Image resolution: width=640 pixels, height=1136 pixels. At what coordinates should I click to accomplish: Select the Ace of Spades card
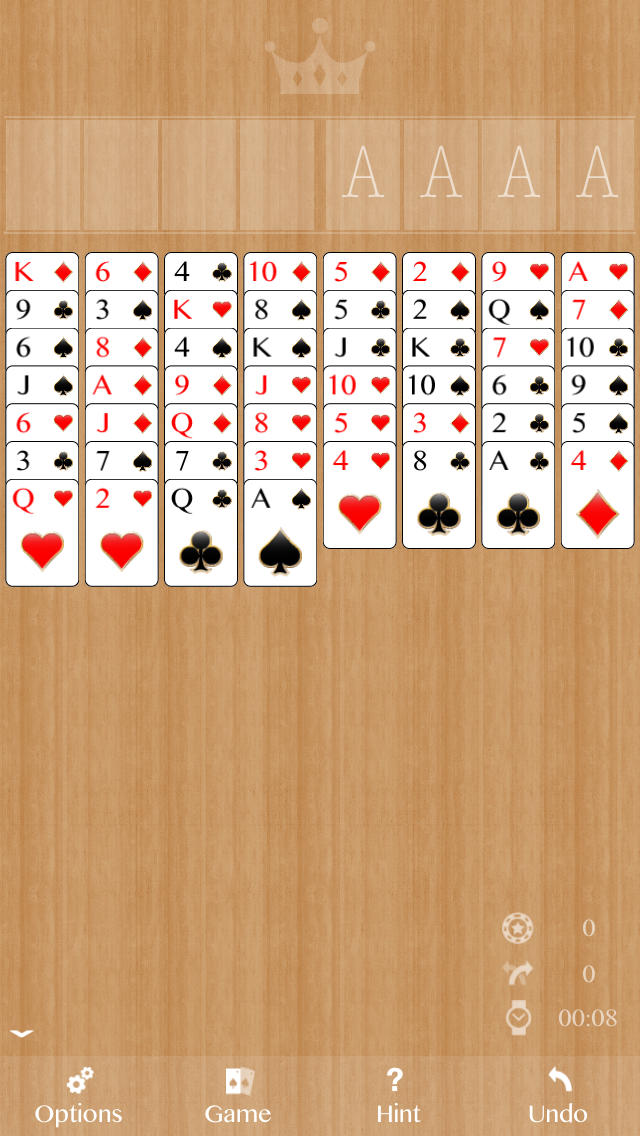[x=280, y=532]
